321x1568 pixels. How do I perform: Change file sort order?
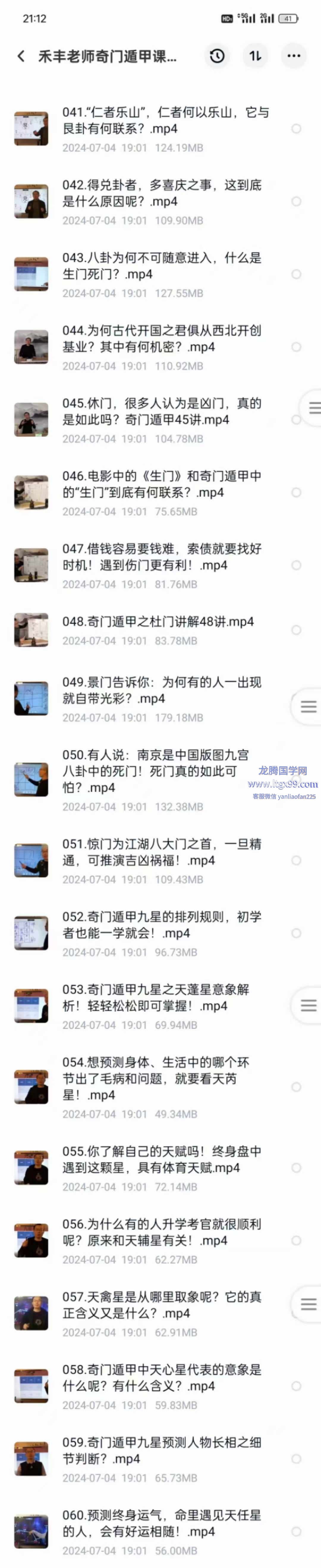click(x=255, y=56)
